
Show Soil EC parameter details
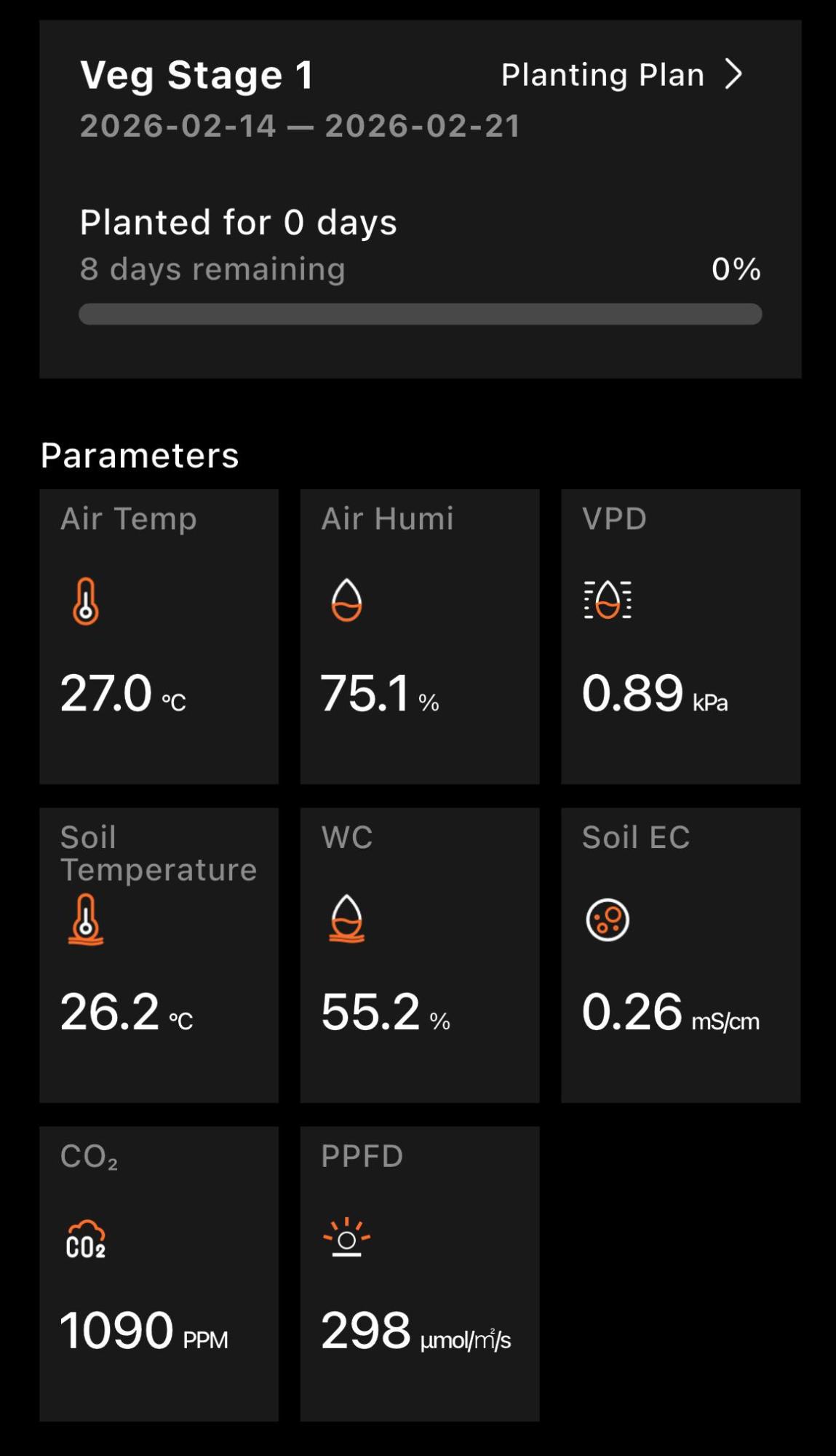[680, 954]
